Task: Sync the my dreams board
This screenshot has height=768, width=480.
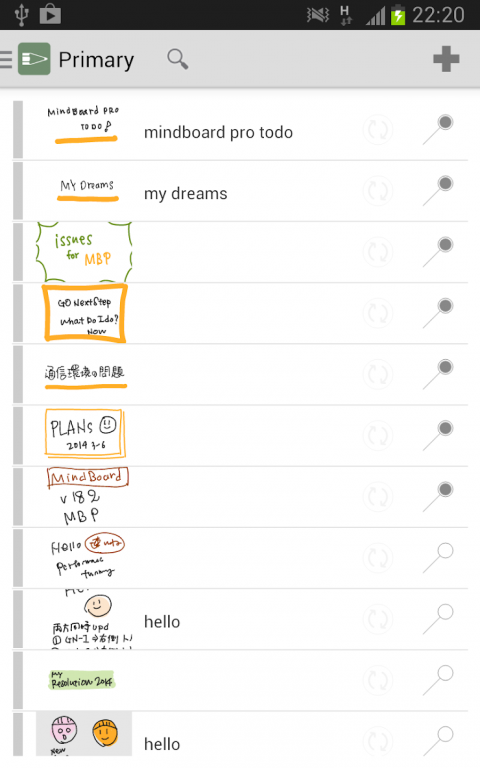Action: coord(378,191)
